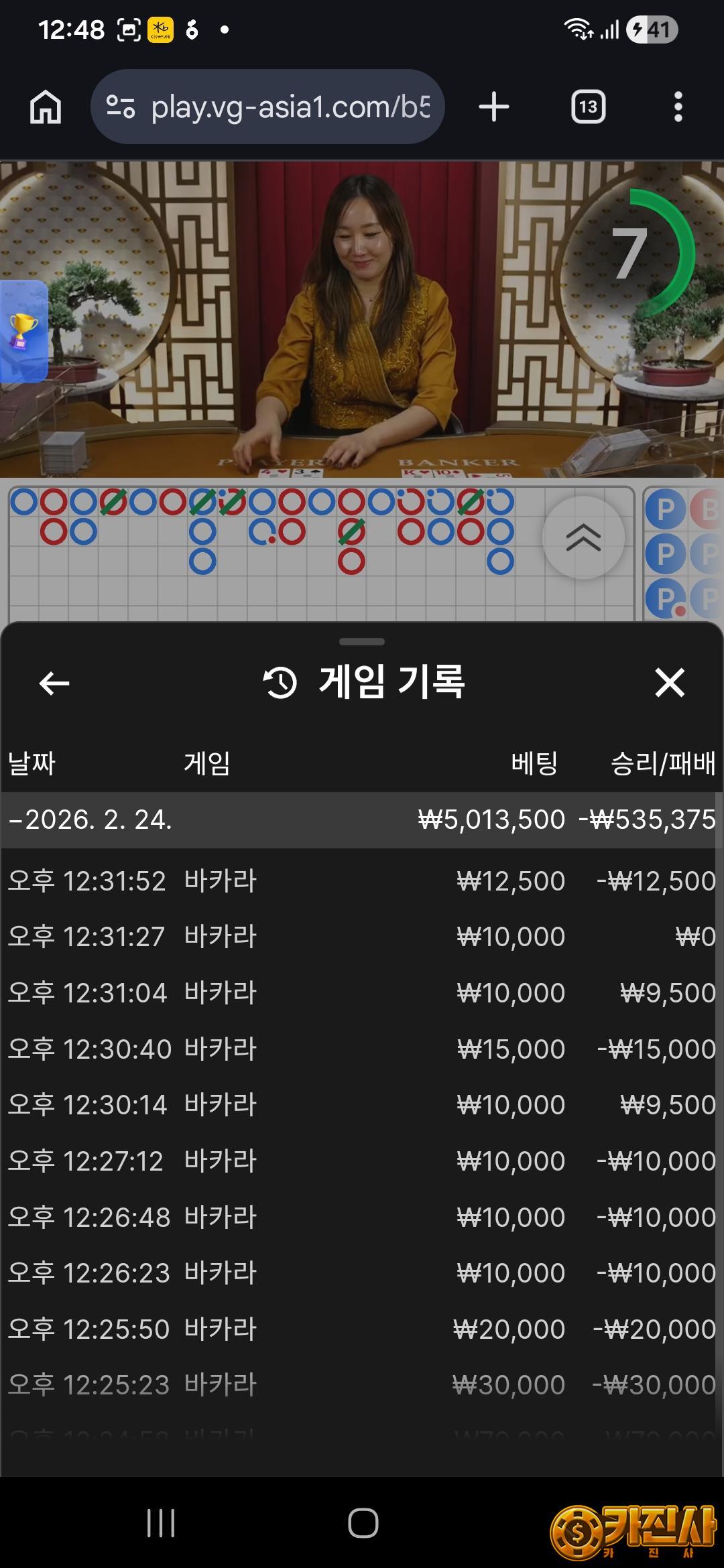Tap the system home button
Screen dimensions: 724x1568
(x=363, y=1523)
